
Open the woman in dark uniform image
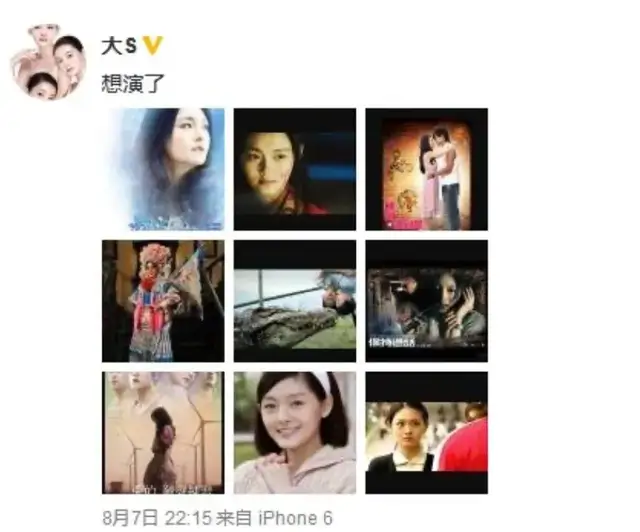tap(426, 433)
